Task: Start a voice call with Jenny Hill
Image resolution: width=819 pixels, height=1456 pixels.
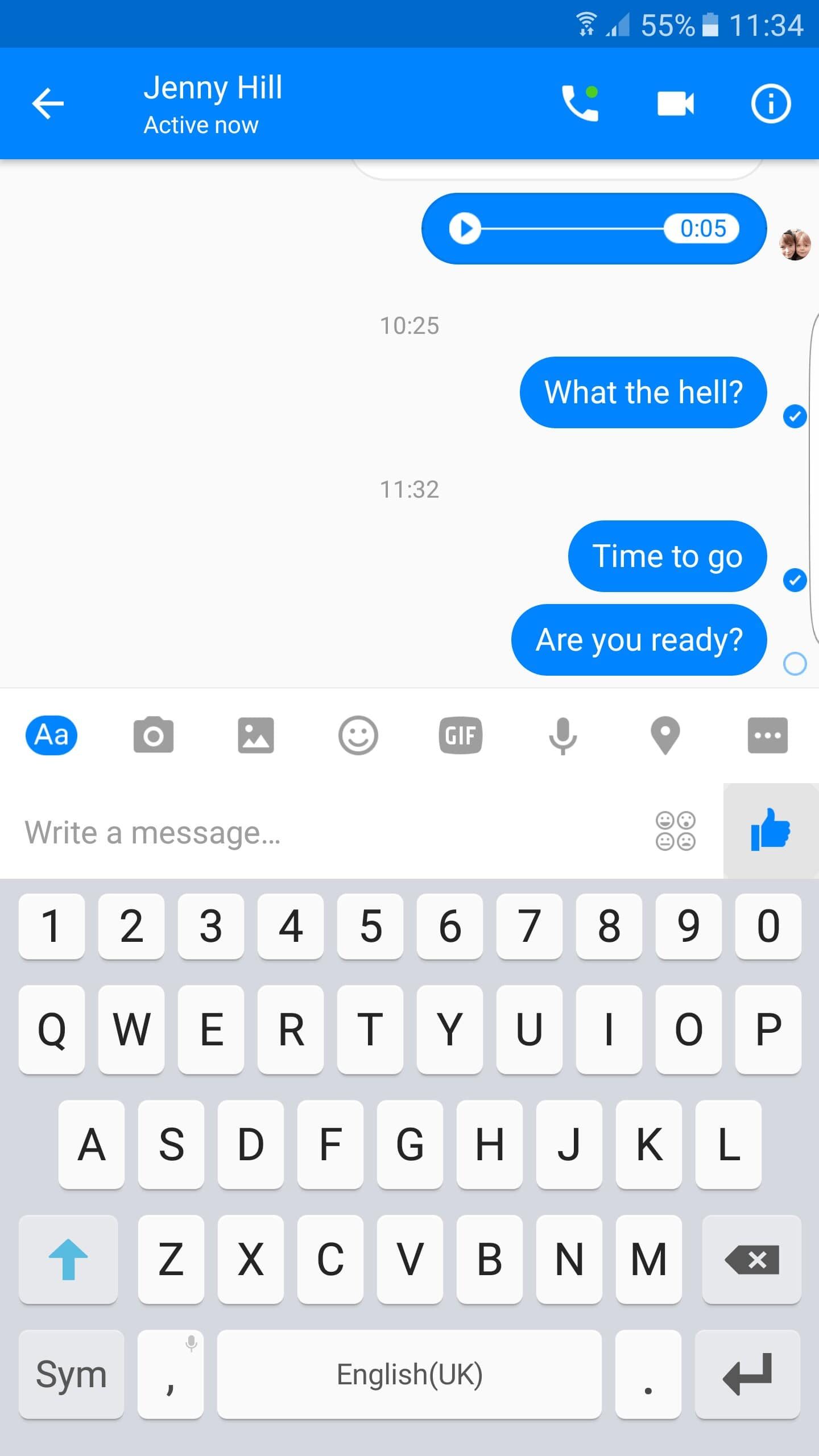Action: [x=580, y=104]
